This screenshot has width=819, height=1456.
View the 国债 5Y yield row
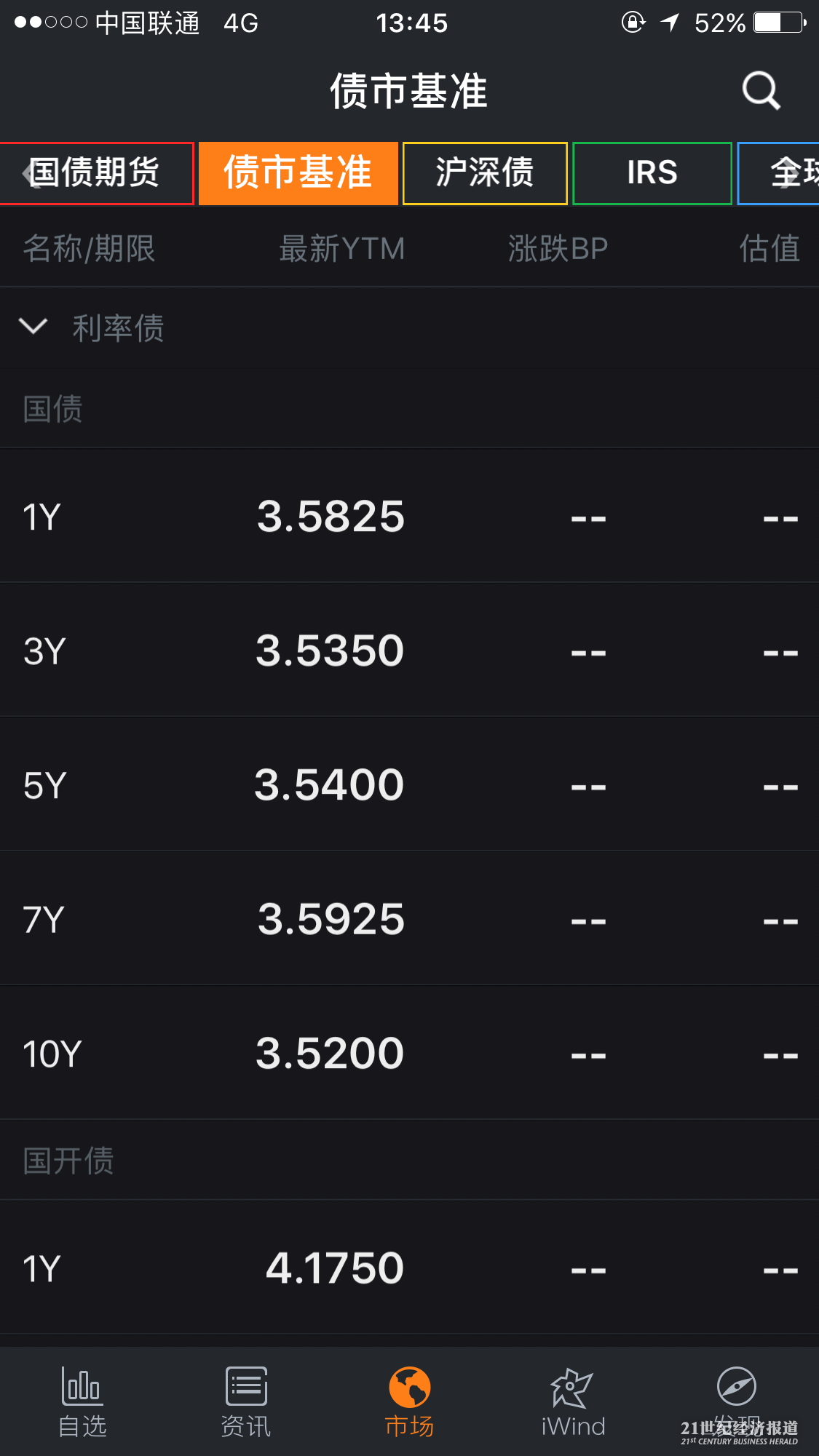(409, 785)
